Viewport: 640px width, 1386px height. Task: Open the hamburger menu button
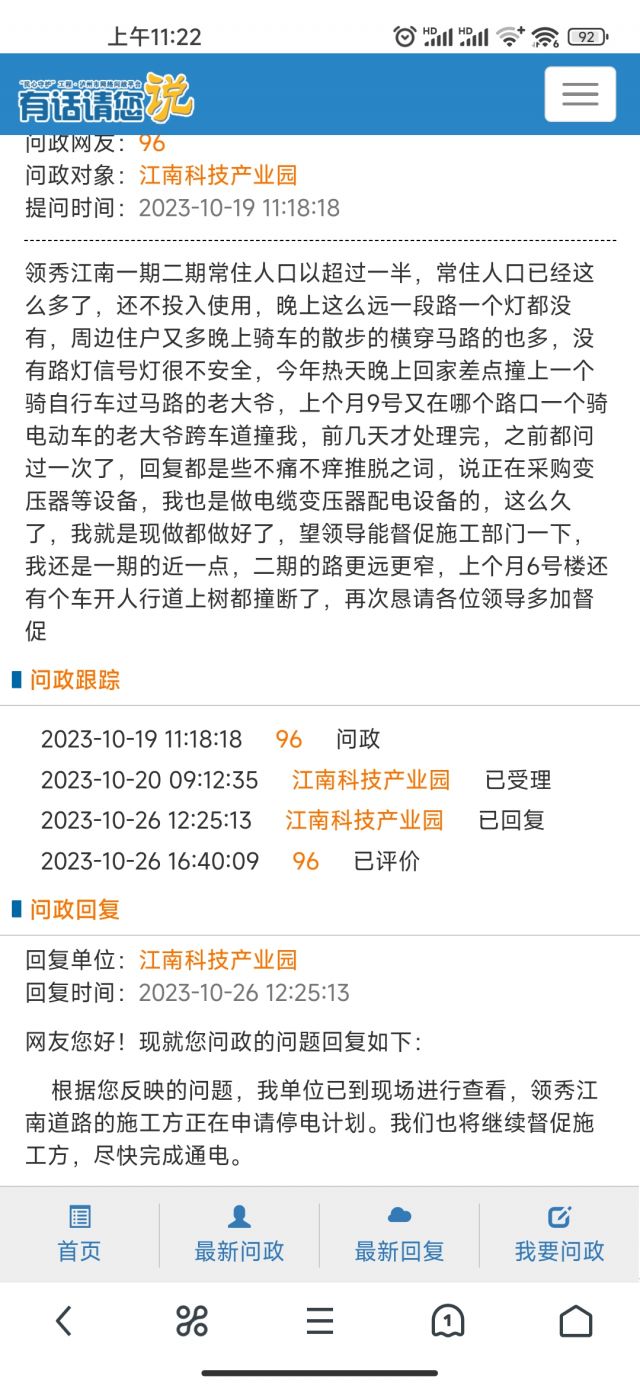(579, 95)
